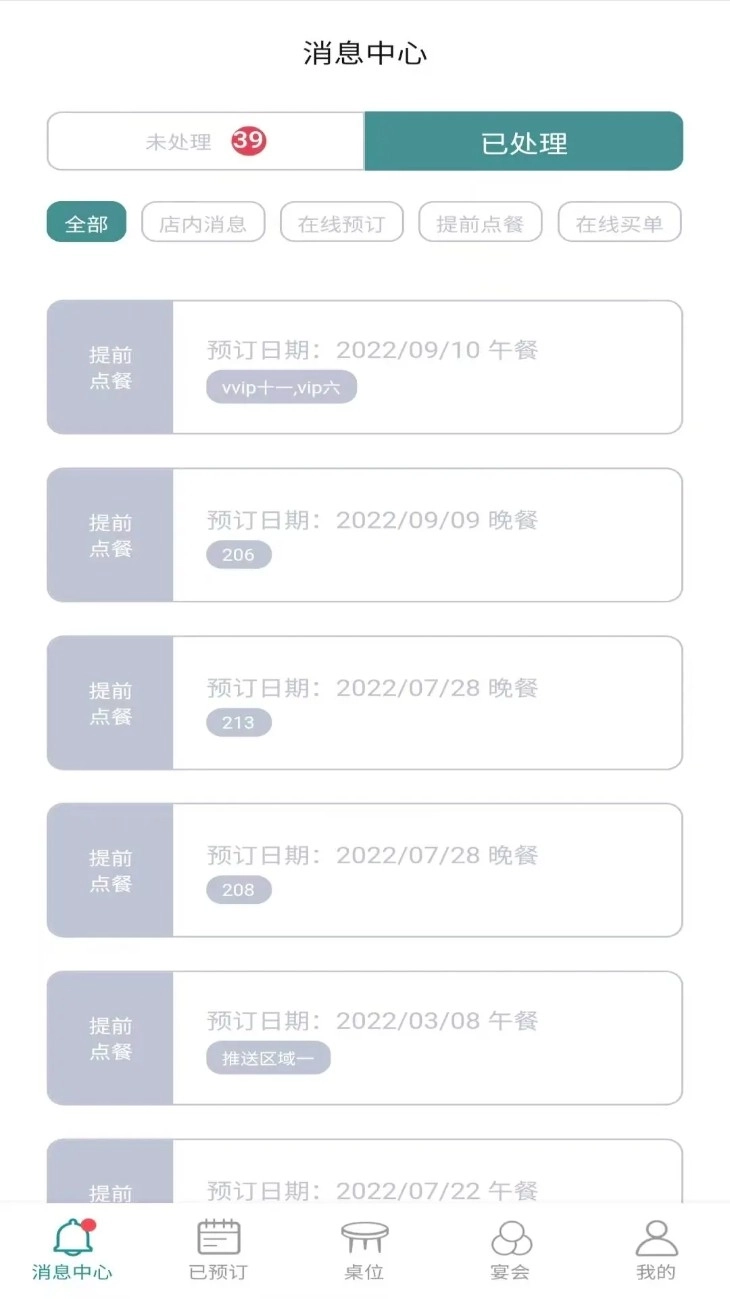This screenshot has height=1299, width=730.
Task: Tap the 39 unread count badge
Action: click(x=251, y=141)
